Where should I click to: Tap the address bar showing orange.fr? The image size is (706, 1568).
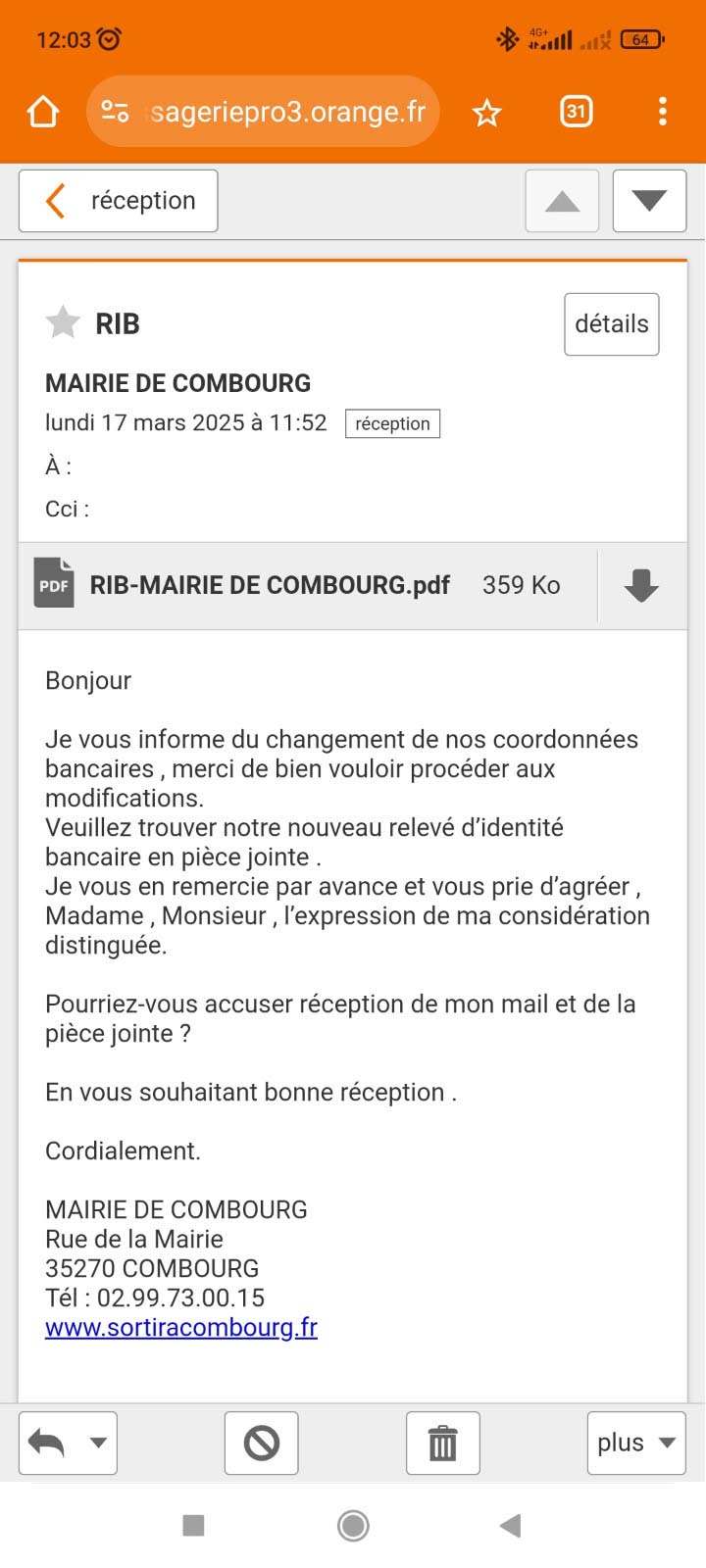(x=263, y=112)
